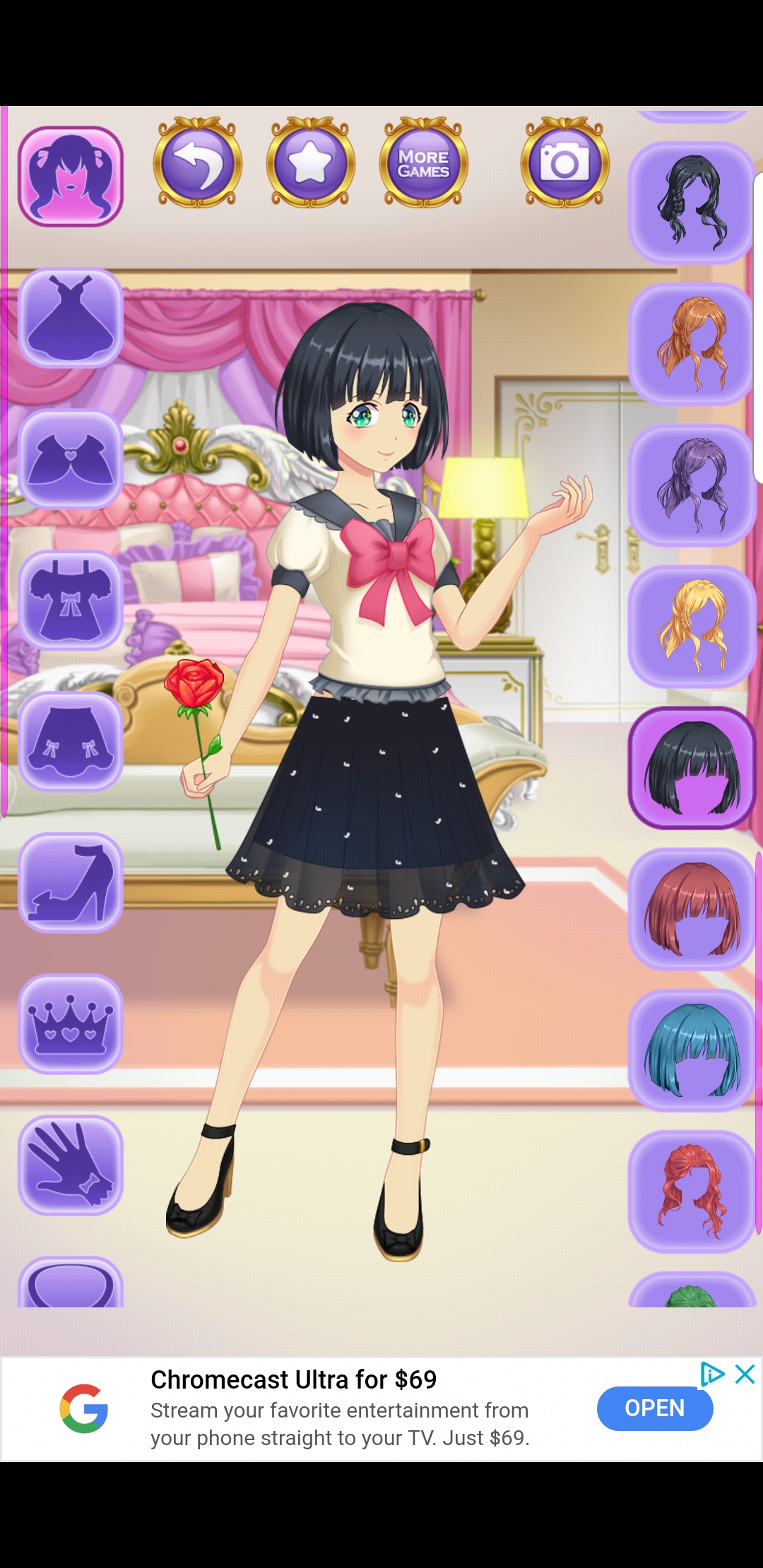763x1568 pixels.
Task: Select the gloves category
Action: tap(71, 1165)
